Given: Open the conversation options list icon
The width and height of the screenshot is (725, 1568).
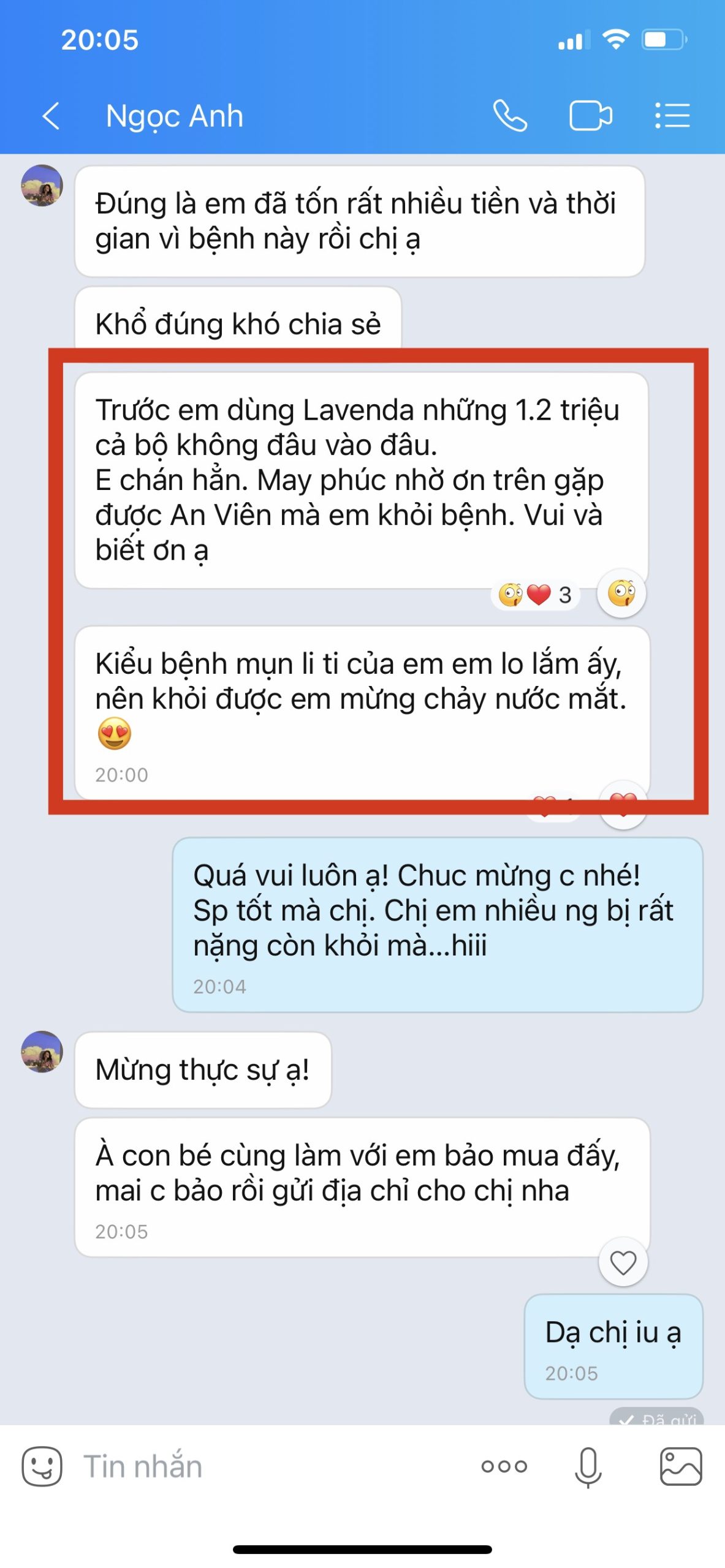Looking at the screenshot, I should (672, 116).
